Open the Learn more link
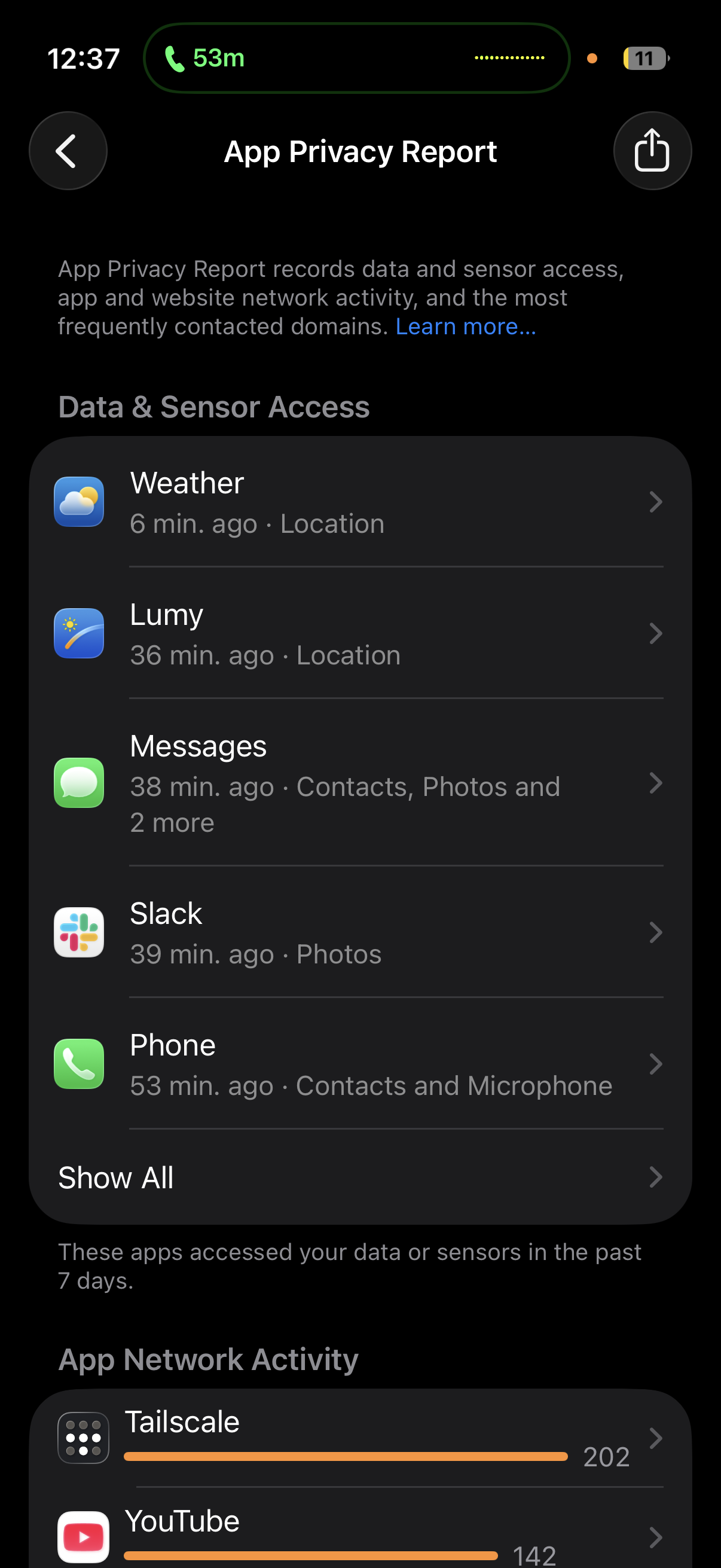The image size is (721, 1568). pyautogui.click(x=465, y=327)
